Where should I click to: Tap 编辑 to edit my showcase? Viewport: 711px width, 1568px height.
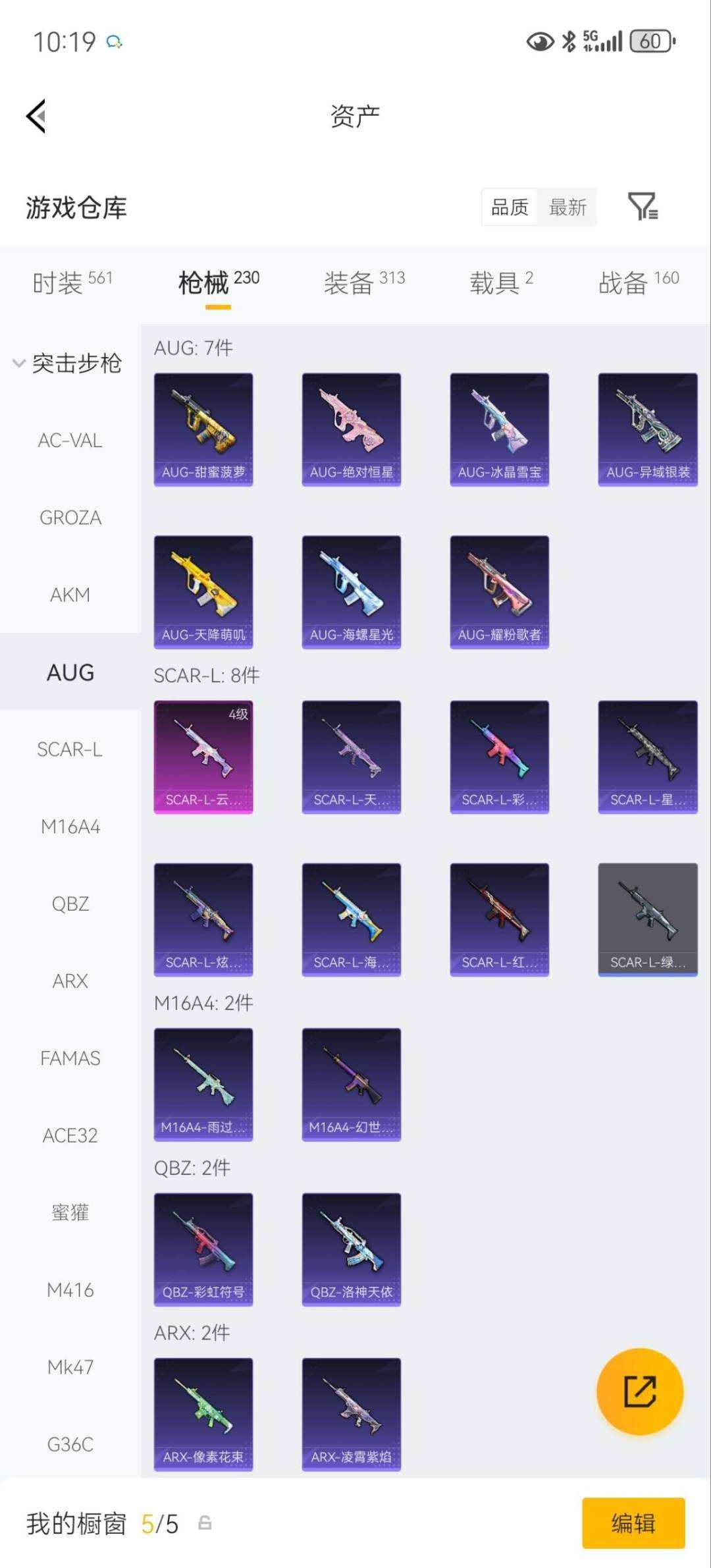(633, 1523)
